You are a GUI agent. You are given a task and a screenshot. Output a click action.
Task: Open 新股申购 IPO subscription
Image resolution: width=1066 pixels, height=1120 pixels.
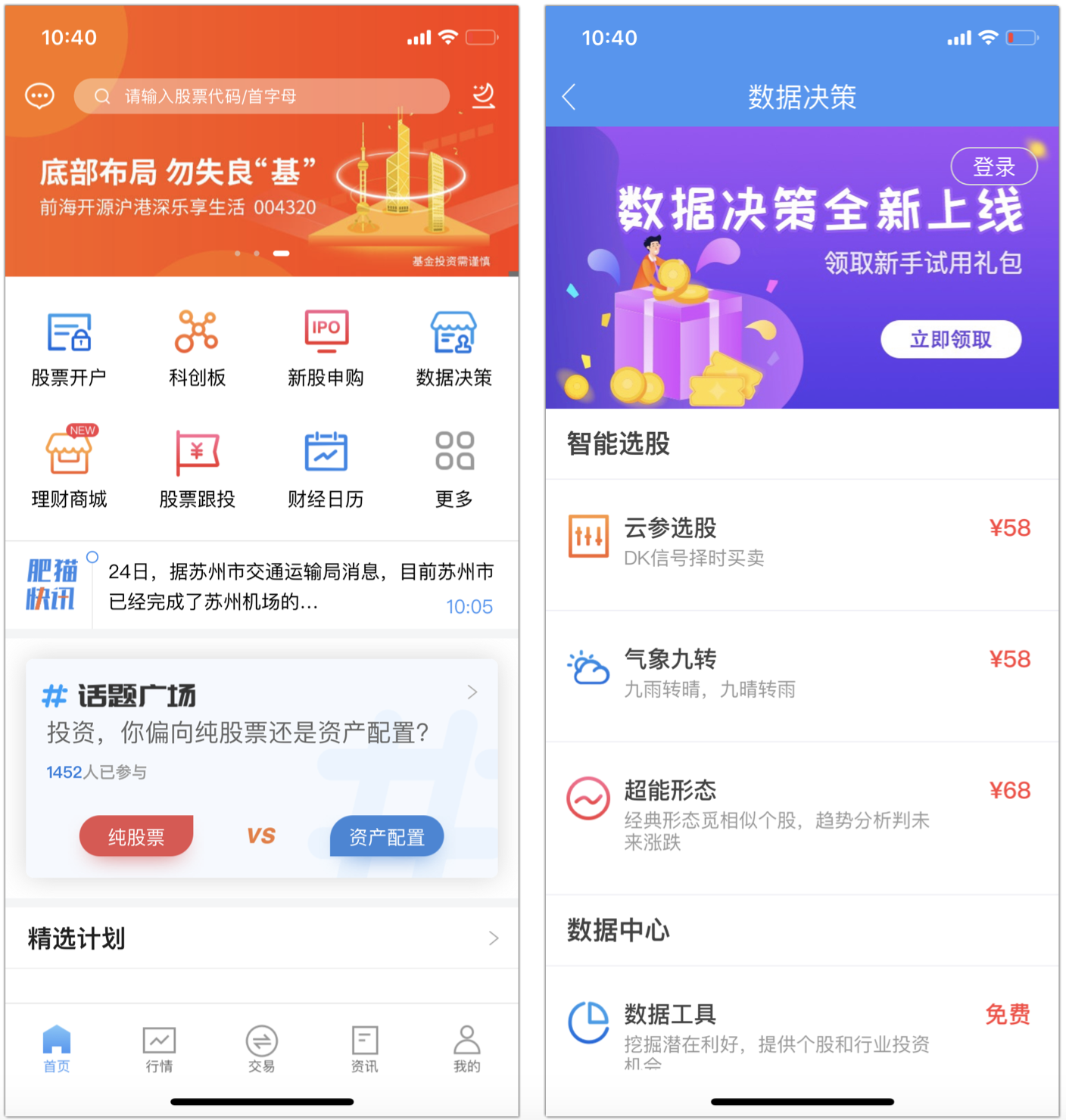pos(326,350)
